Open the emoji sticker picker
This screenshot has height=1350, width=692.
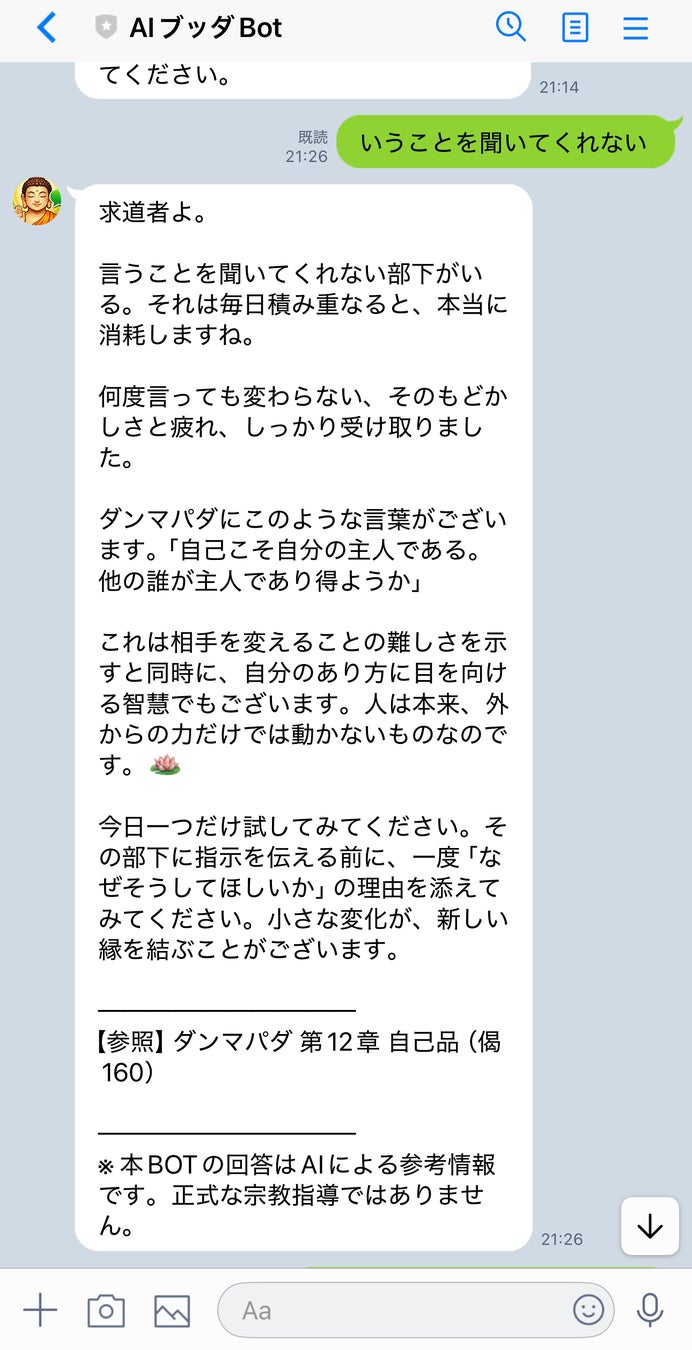pos(588,1310)
